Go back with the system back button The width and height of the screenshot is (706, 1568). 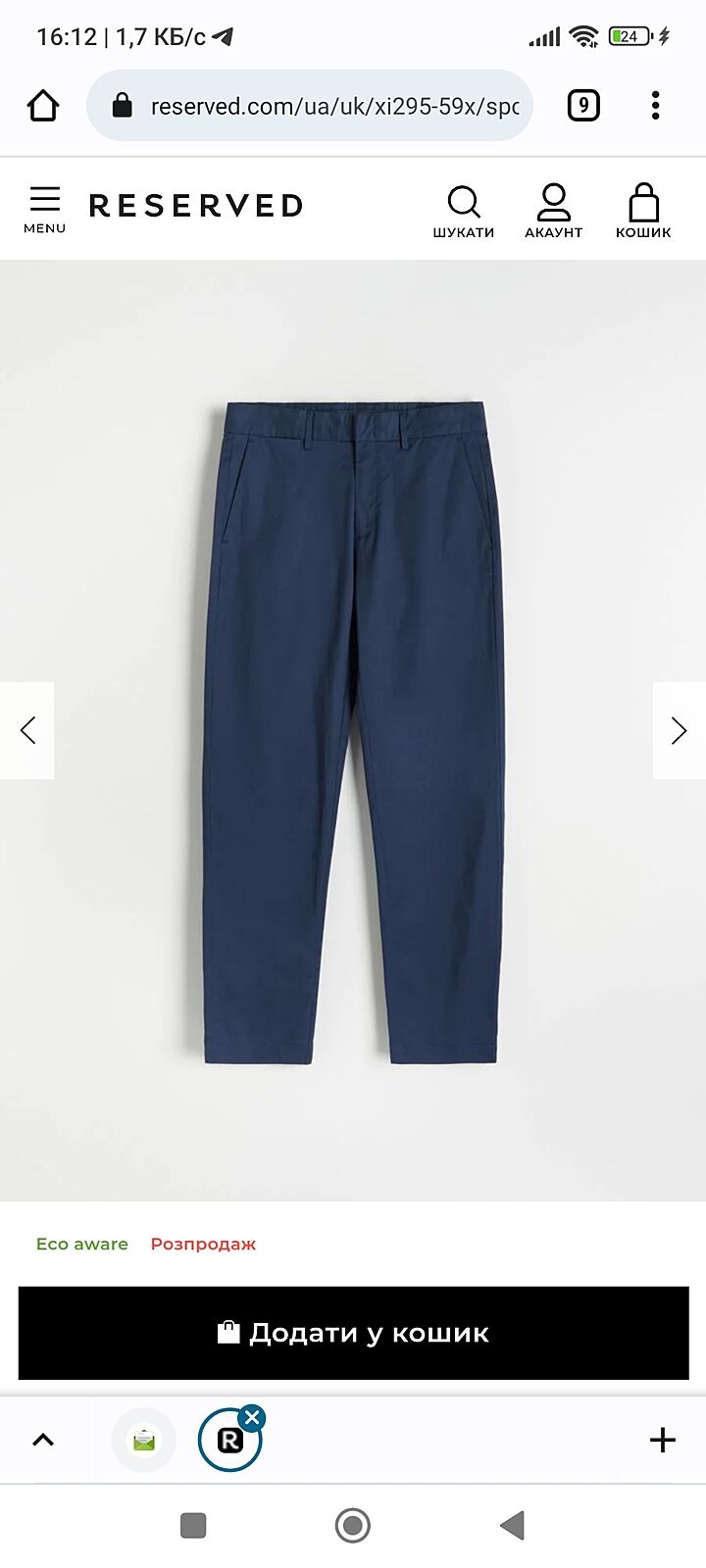click(512, 1525)
